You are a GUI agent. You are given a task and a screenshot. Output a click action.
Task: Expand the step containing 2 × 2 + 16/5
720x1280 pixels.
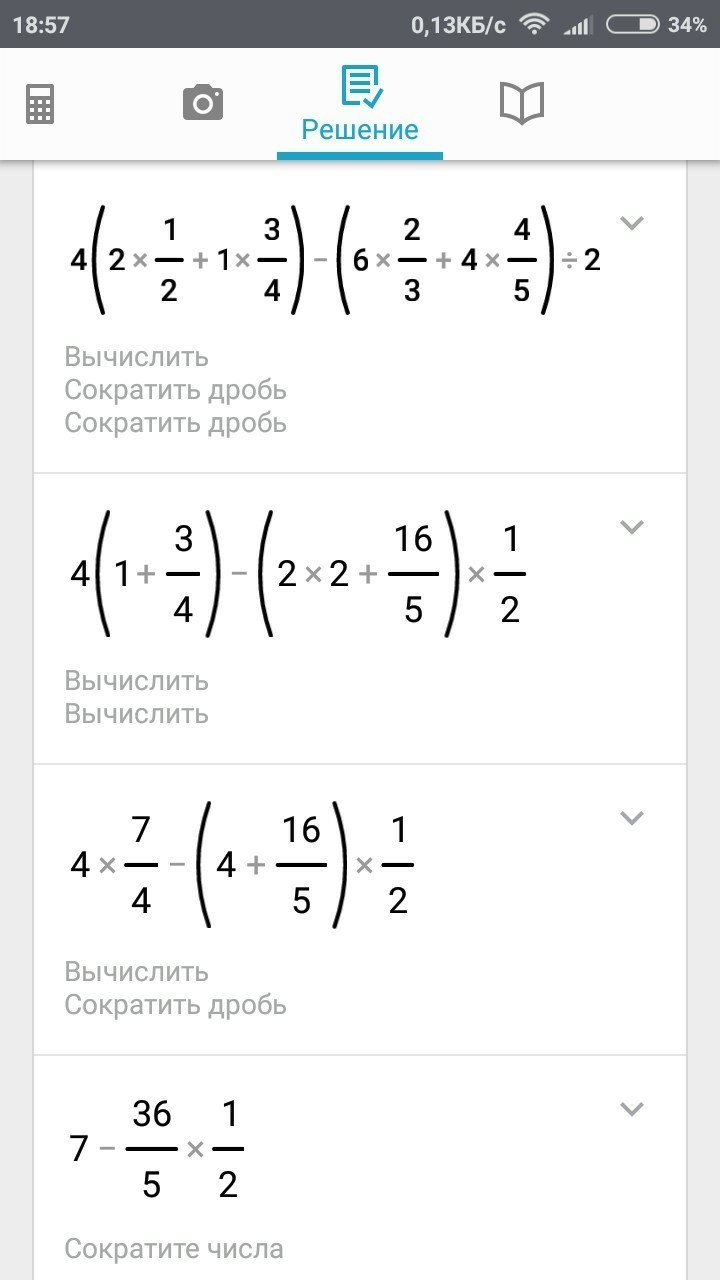click(x=631, y=527)
